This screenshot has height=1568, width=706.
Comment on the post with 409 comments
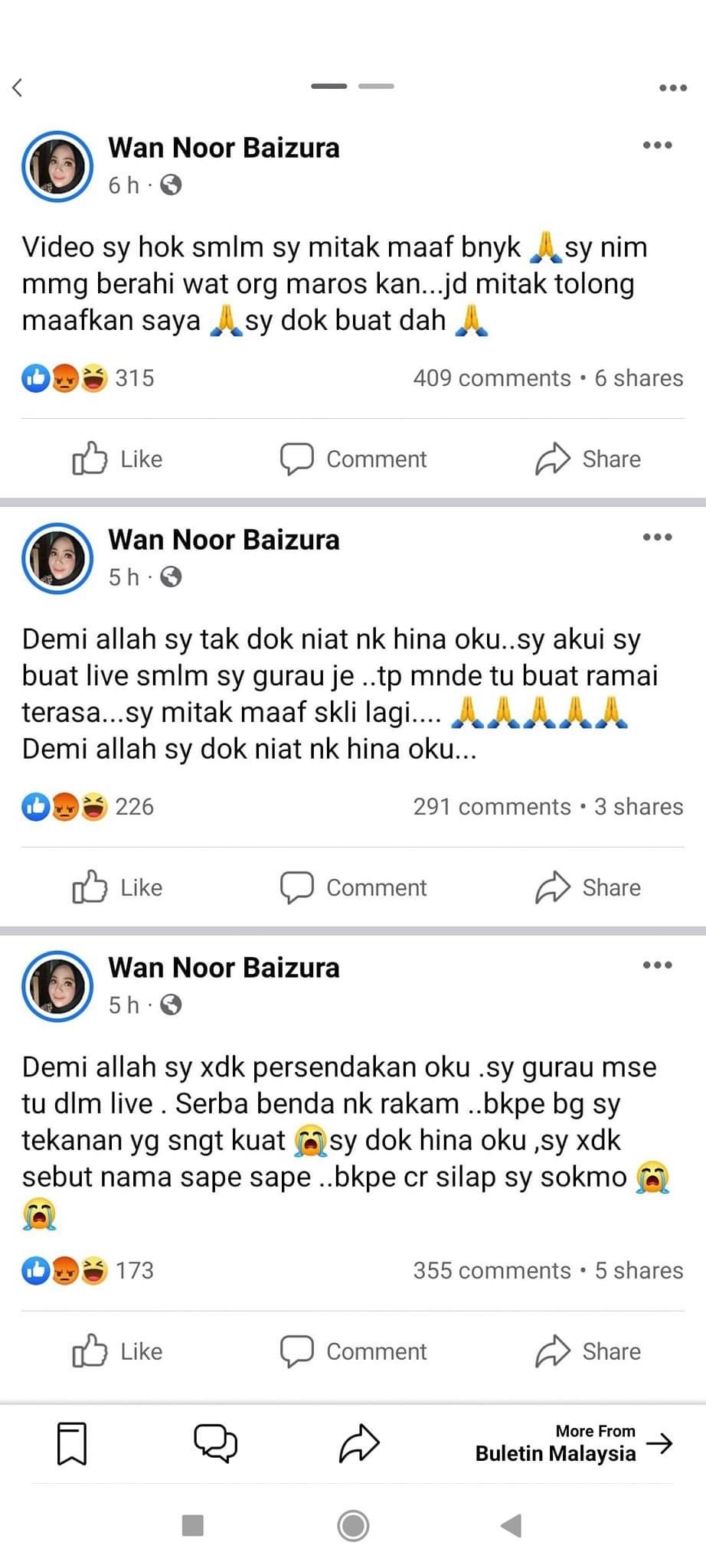coord(353,459)
